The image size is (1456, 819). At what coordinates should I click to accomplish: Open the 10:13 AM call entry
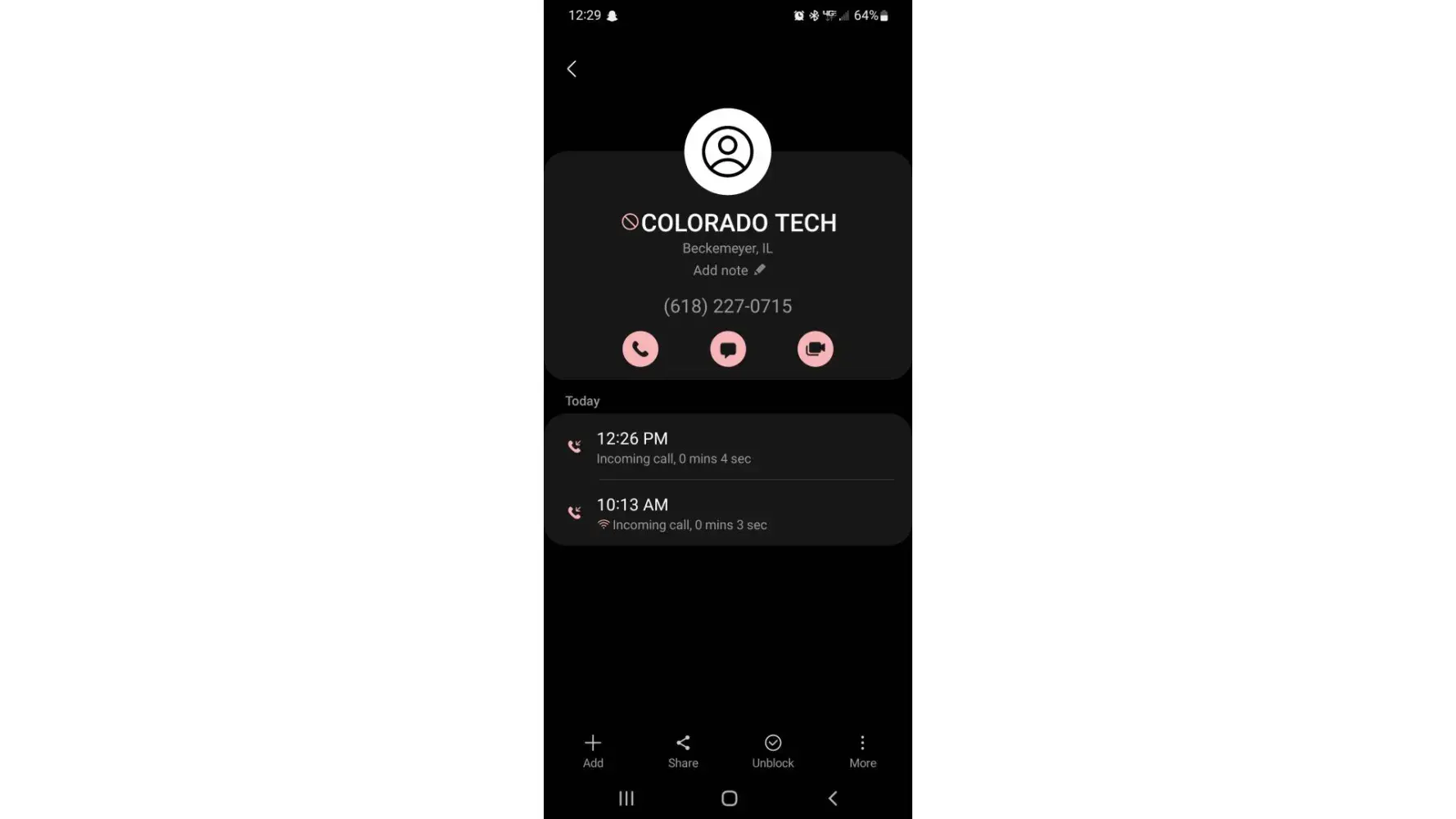click(x=727, y=514)
